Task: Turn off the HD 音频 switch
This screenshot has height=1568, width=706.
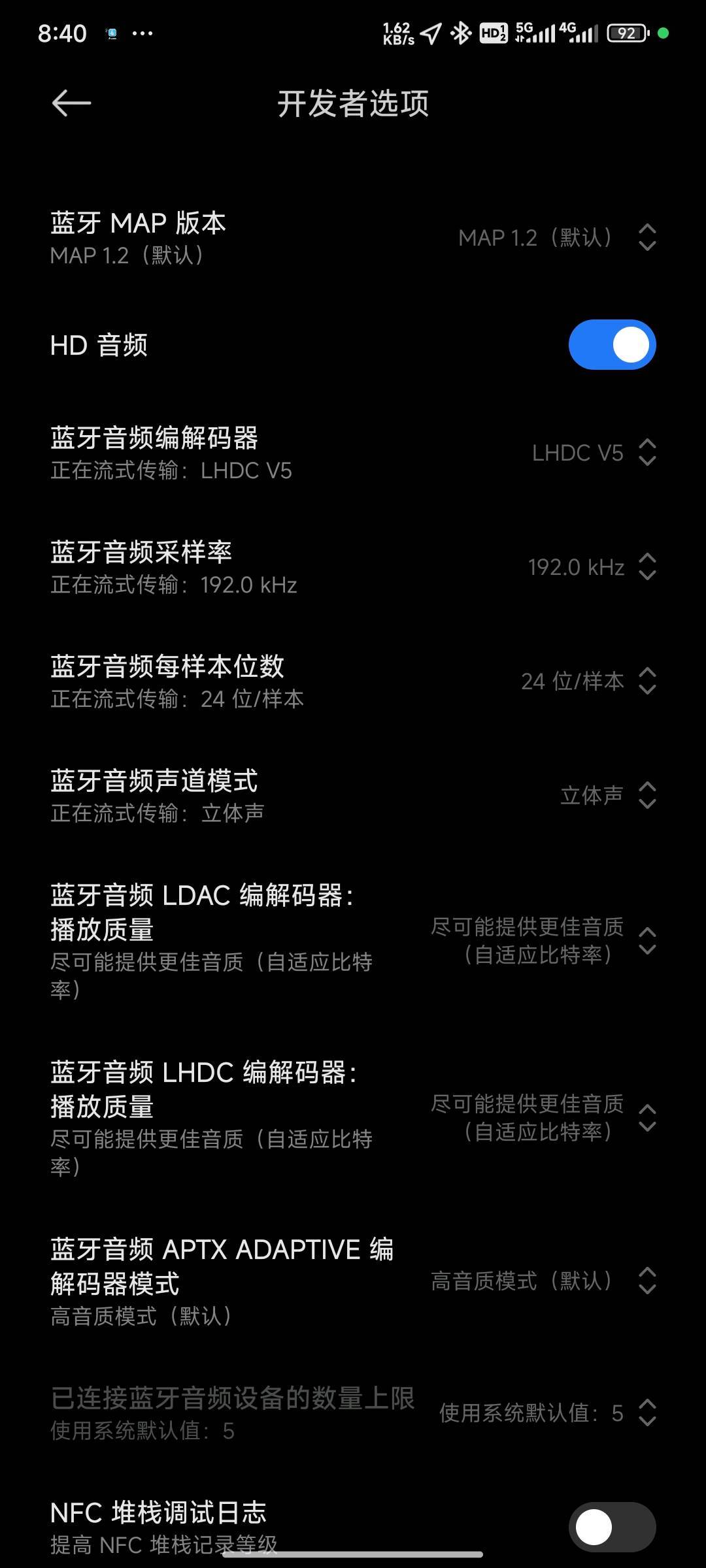Action: [x=612, y=344]
